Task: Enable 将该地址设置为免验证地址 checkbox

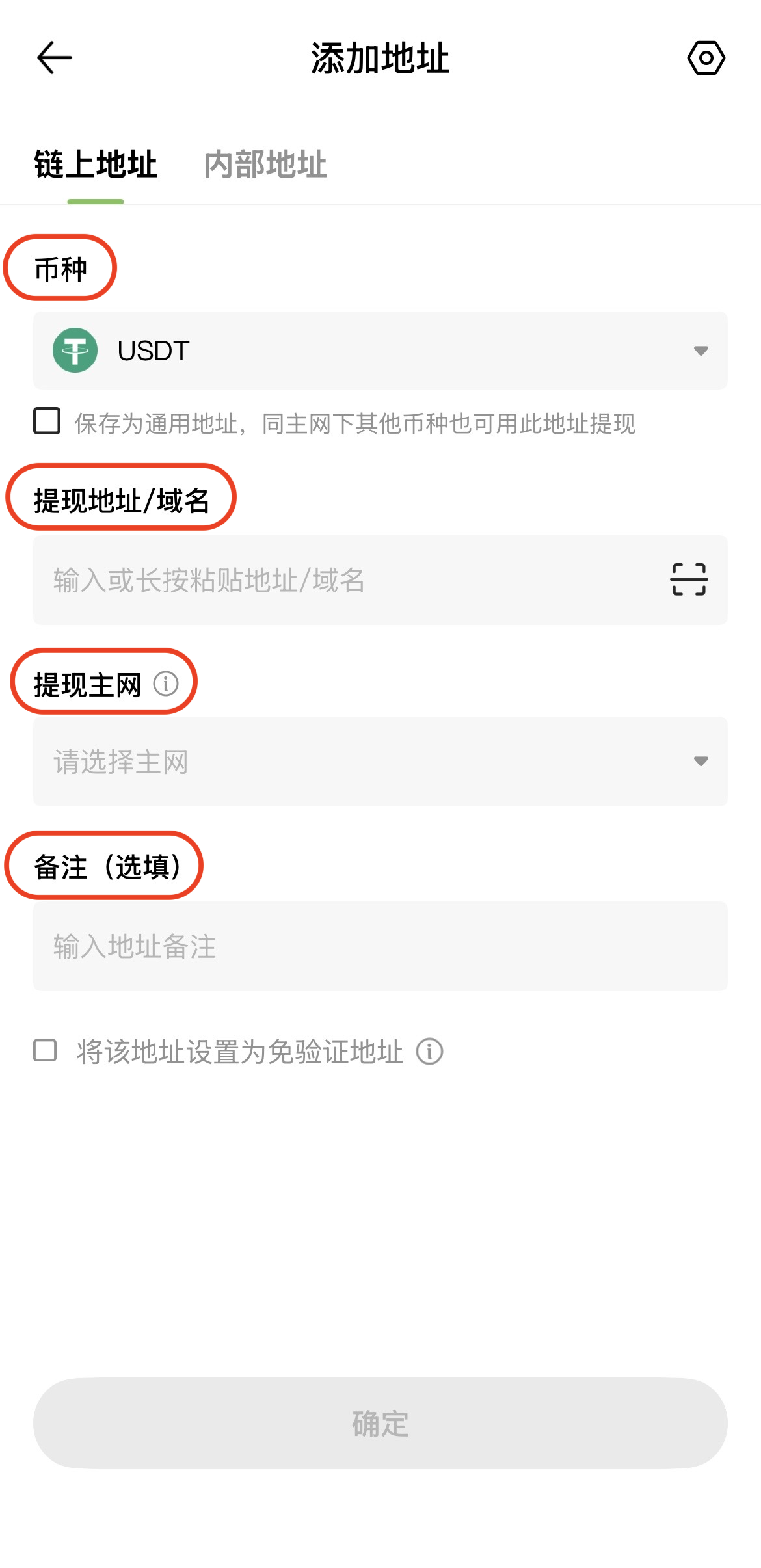Action: point(45,1050)
